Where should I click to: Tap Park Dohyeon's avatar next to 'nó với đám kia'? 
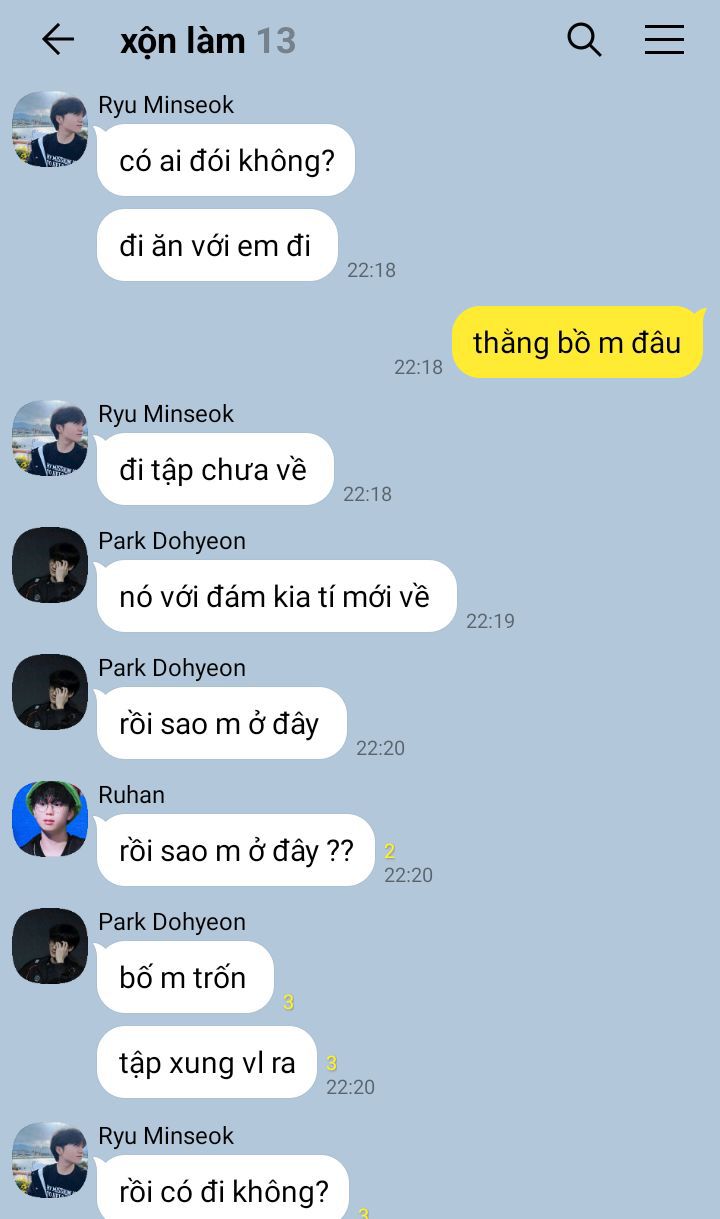point(50,565)
